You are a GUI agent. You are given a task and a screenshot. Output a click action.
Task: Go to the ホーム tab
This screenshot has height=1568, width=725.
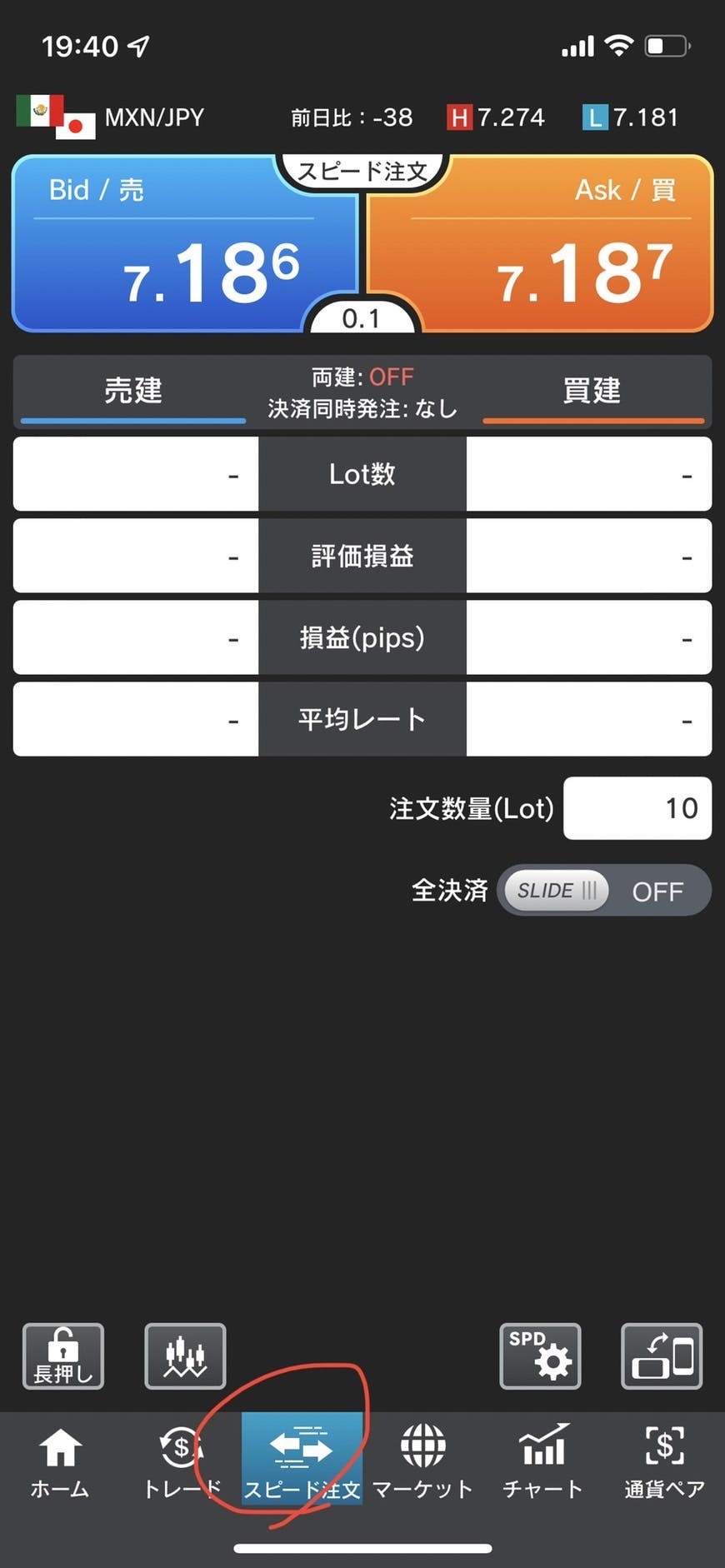(60, 1462)
